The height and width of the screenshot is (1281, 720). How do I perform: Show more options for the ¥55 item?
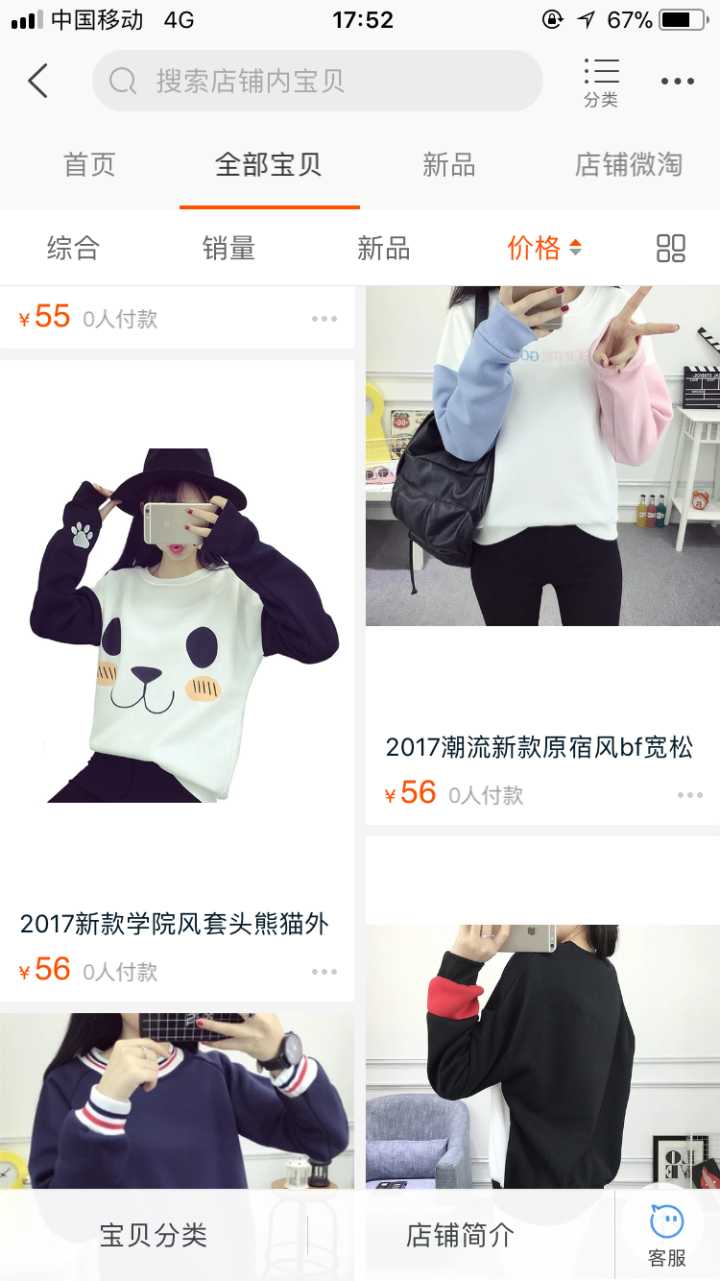coord(324,319)
